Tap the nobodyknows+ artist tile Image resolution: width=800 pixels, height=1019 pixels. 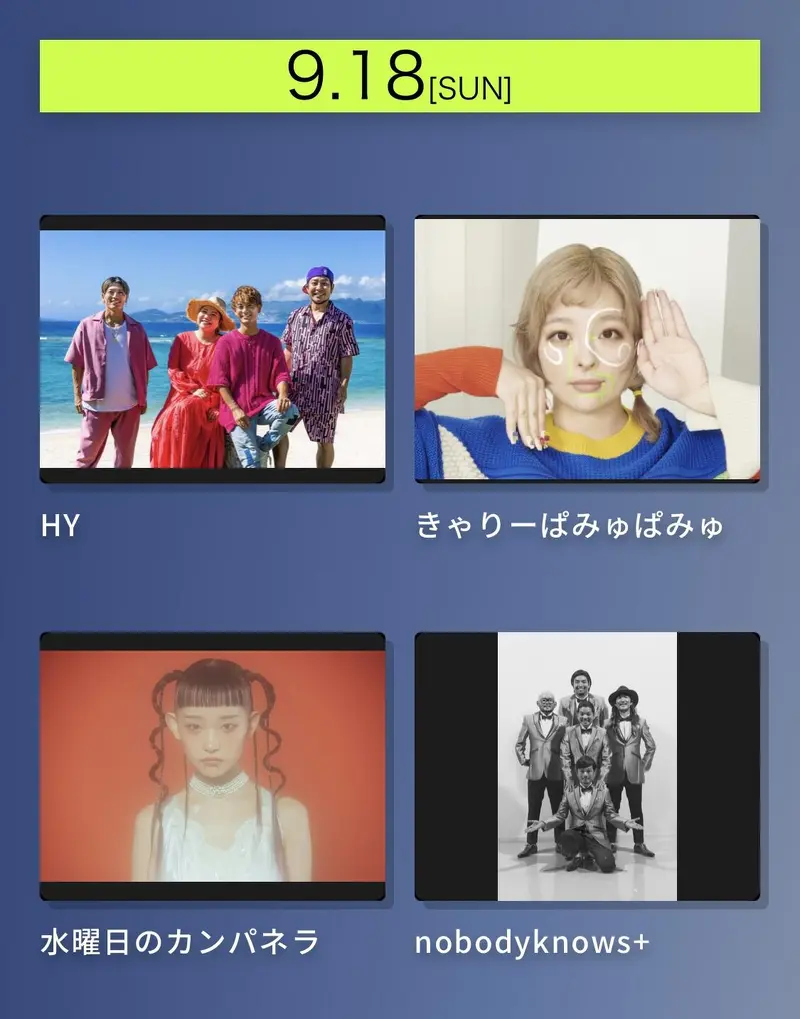pyautogui.click(x=587, y=766)
